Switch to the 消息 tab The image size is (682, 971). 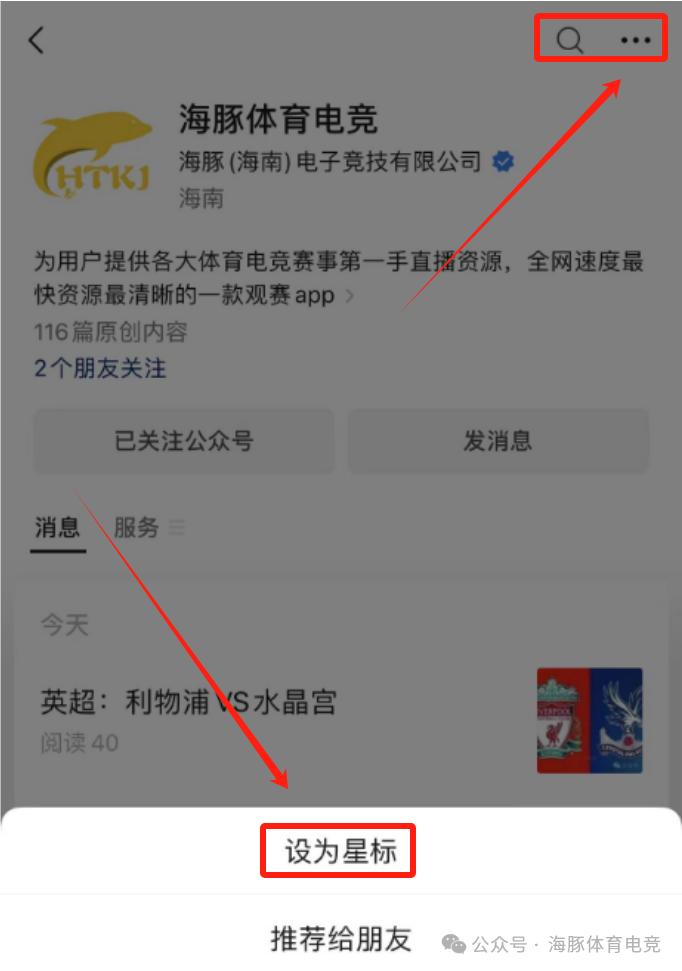coord(58,527)
